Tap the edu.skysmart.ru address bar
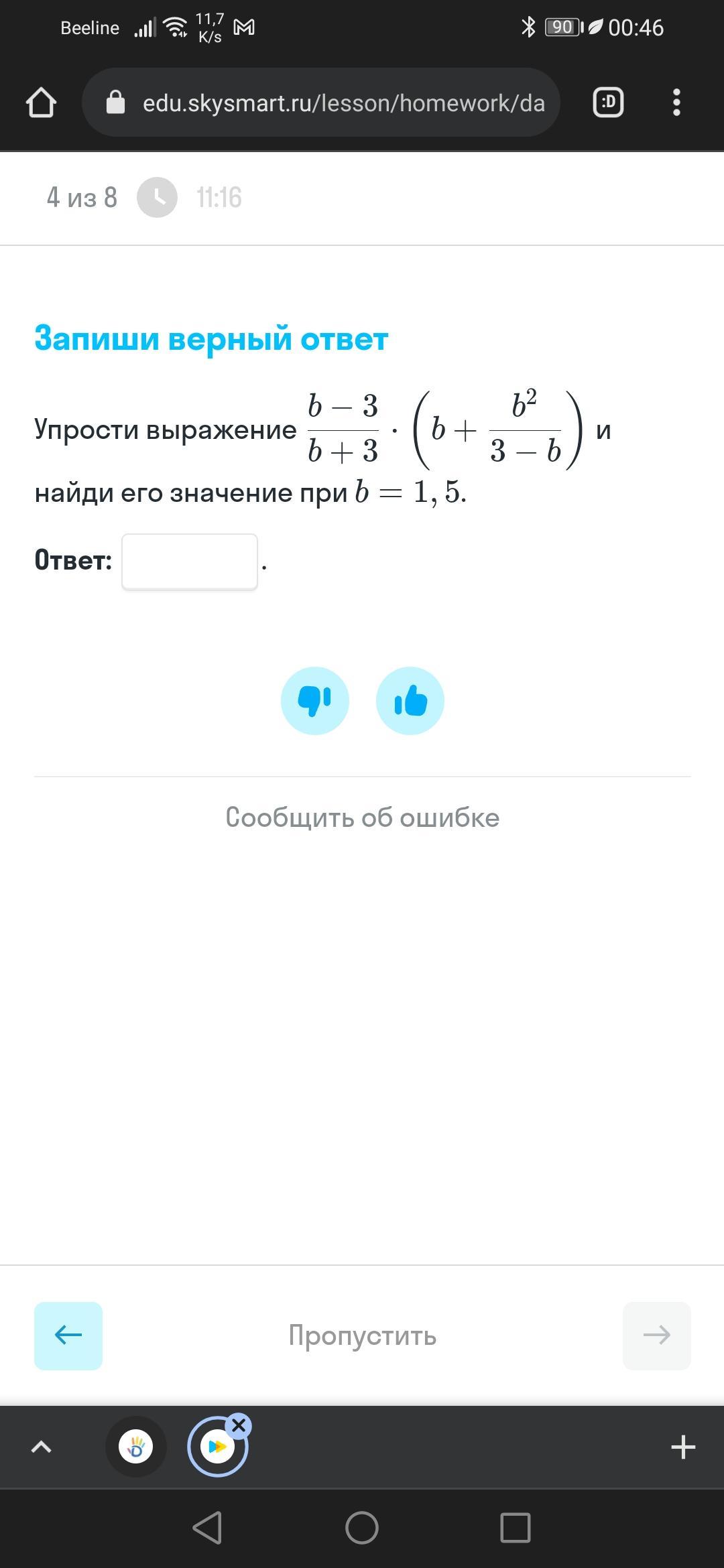 (321, 103)
